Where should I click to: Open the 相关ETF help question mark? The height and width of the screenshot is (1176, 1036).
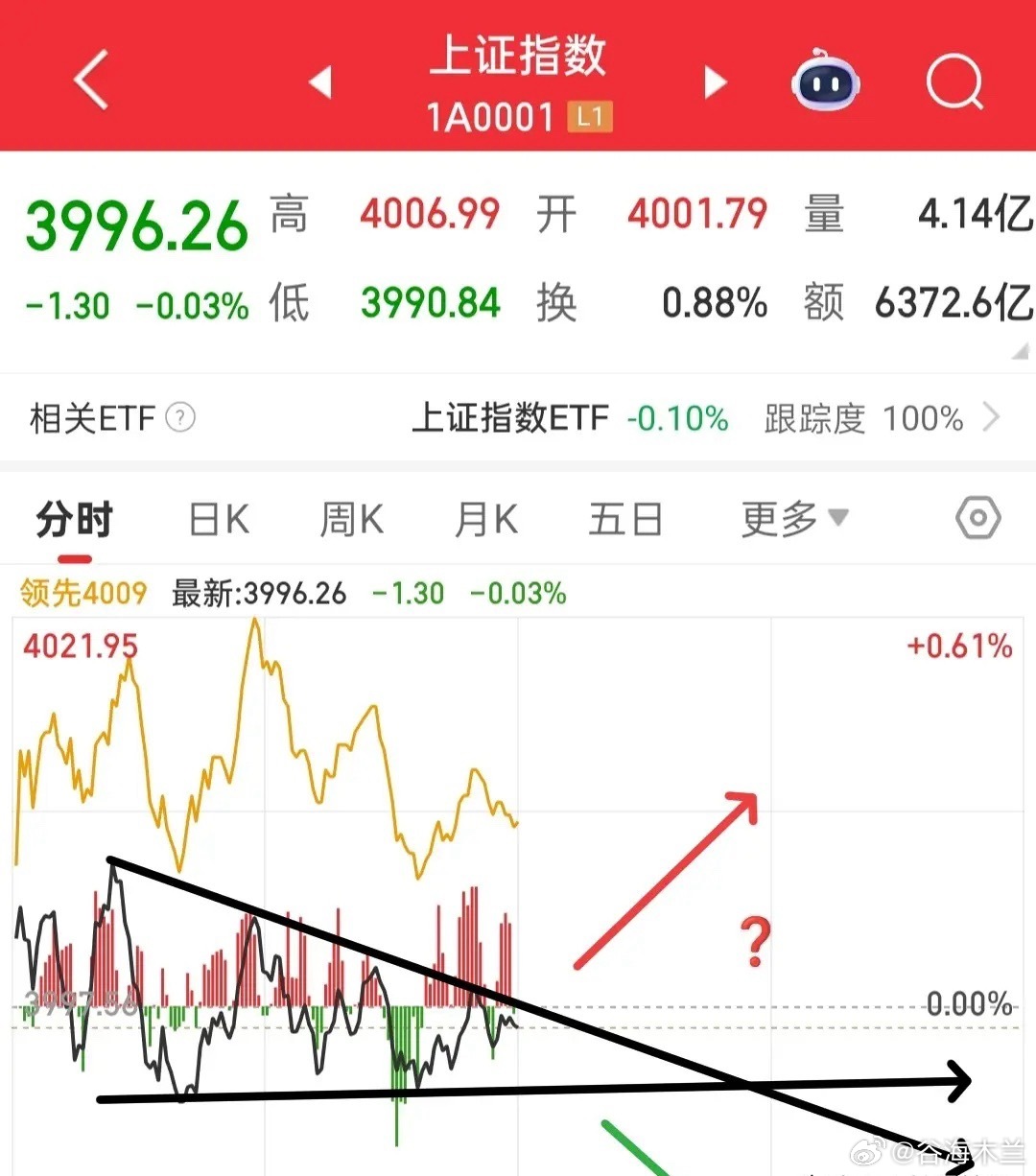click(179, 418)
